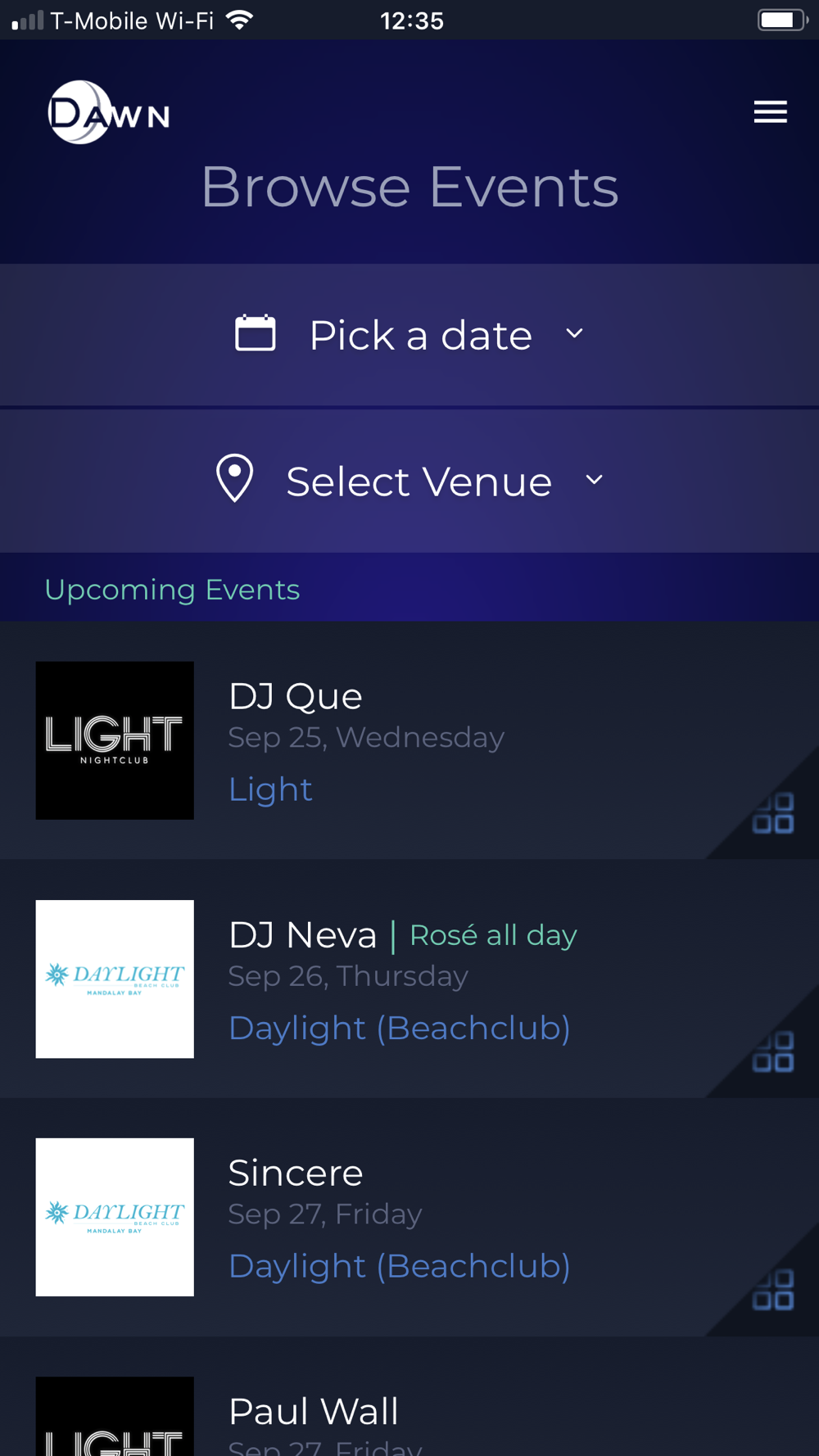View the Sincere event on Sep 27
The width and height of the screenshot is (819, 1456).
pyautogui.click(x=409, y=1217)
